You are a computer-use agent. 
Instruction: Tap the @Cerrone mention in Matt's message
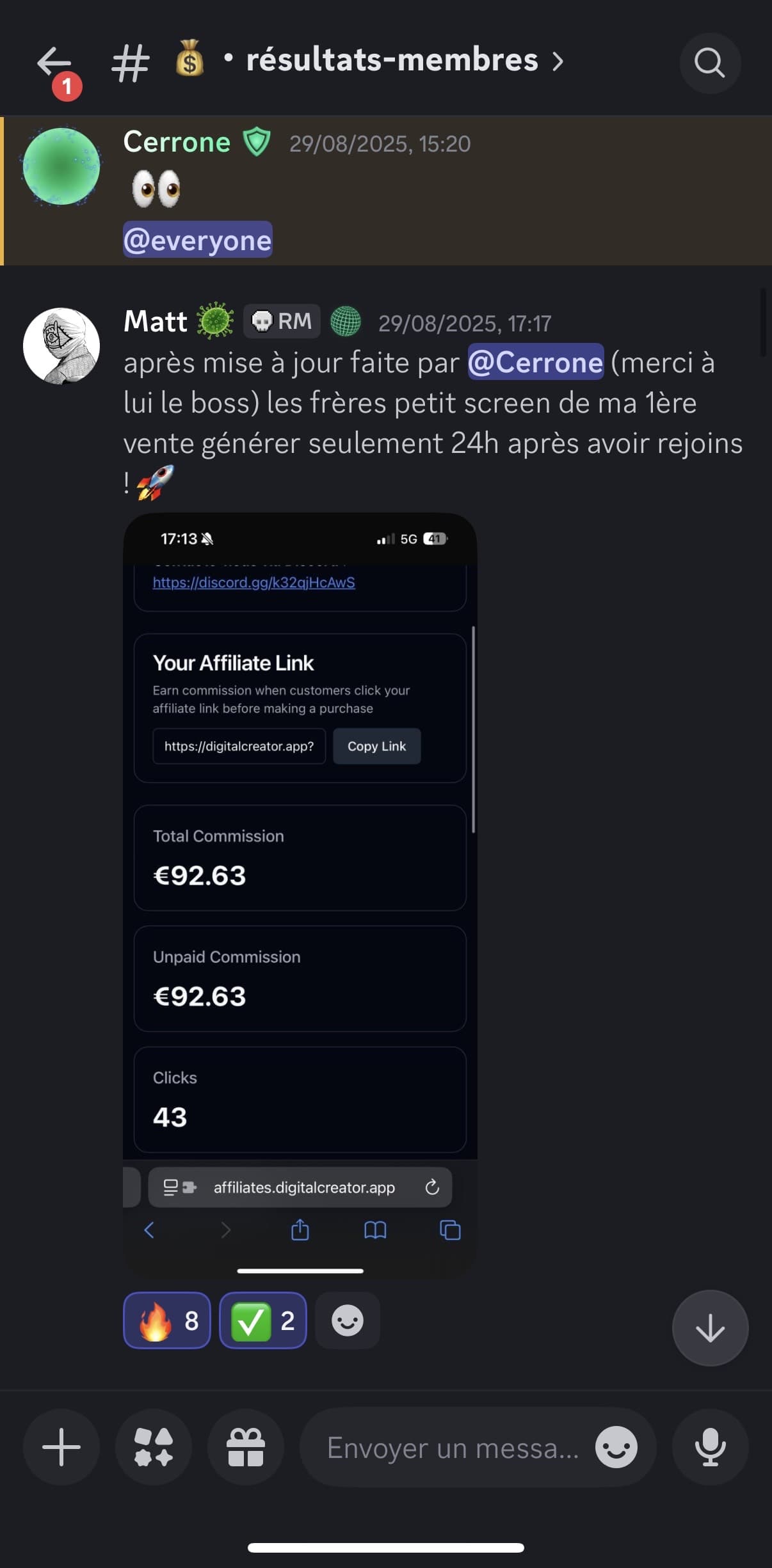(535, 362)
